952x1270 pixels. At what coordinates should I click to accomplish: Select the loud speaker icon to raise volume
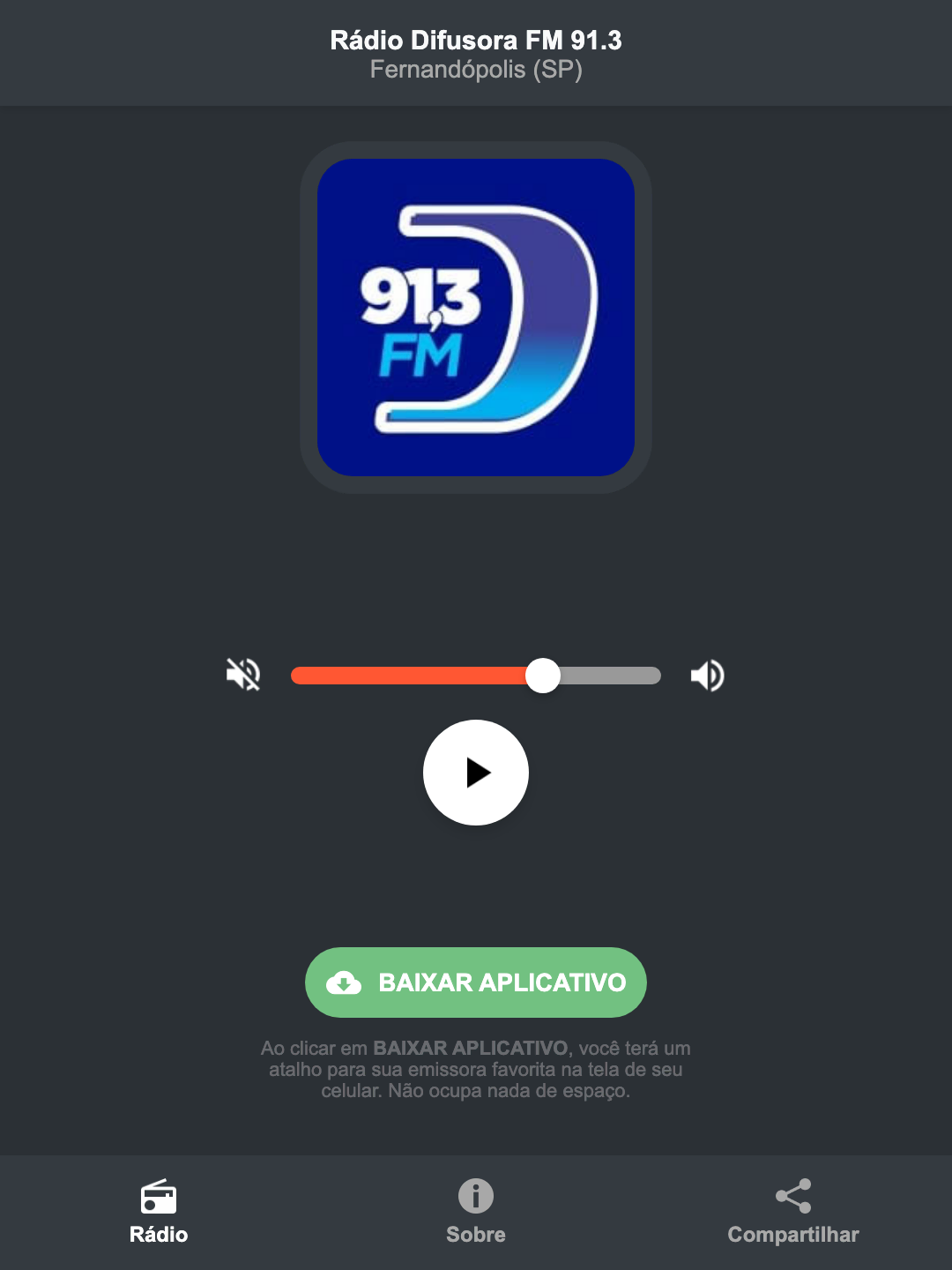pos(707,675)
